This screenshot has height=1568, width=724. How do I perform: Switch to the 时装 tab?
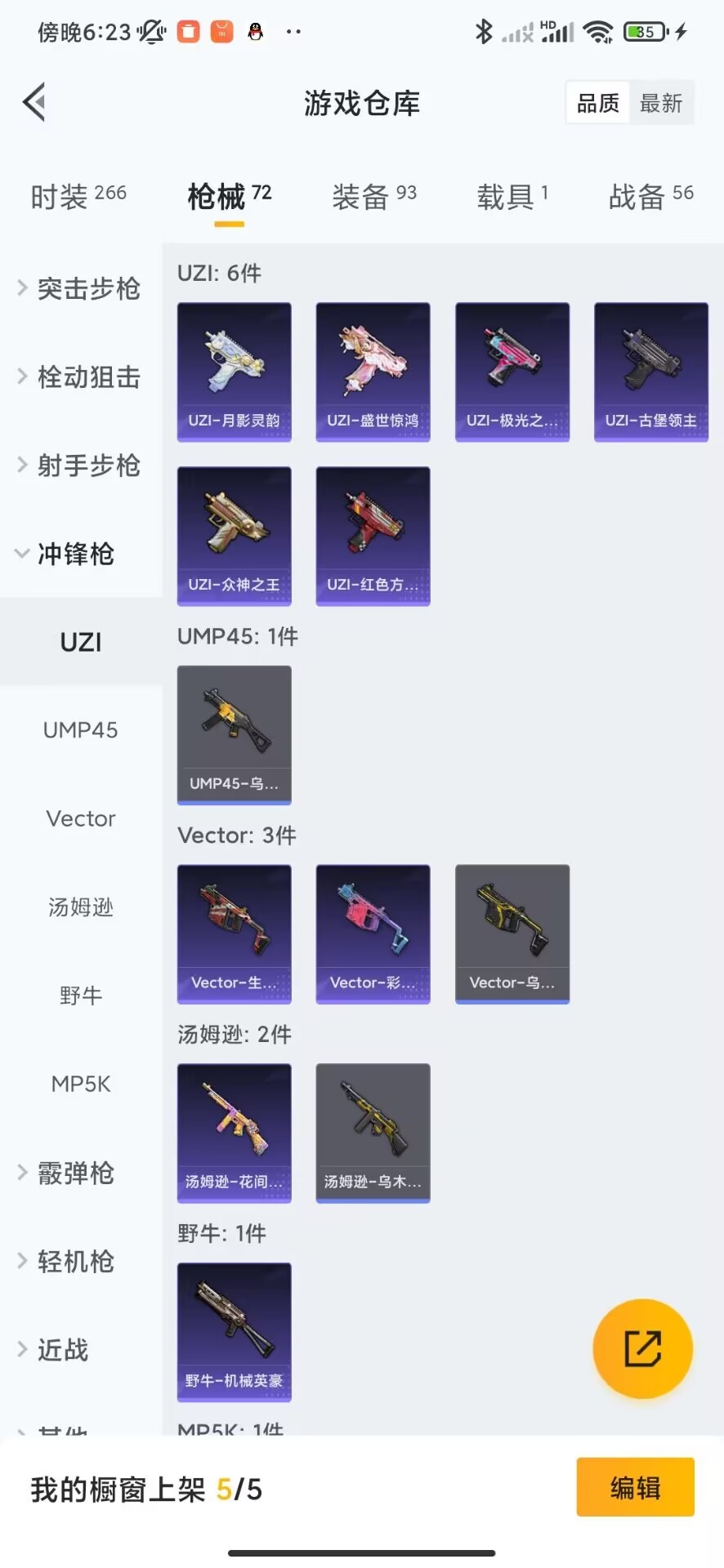[x=78, y=196]
